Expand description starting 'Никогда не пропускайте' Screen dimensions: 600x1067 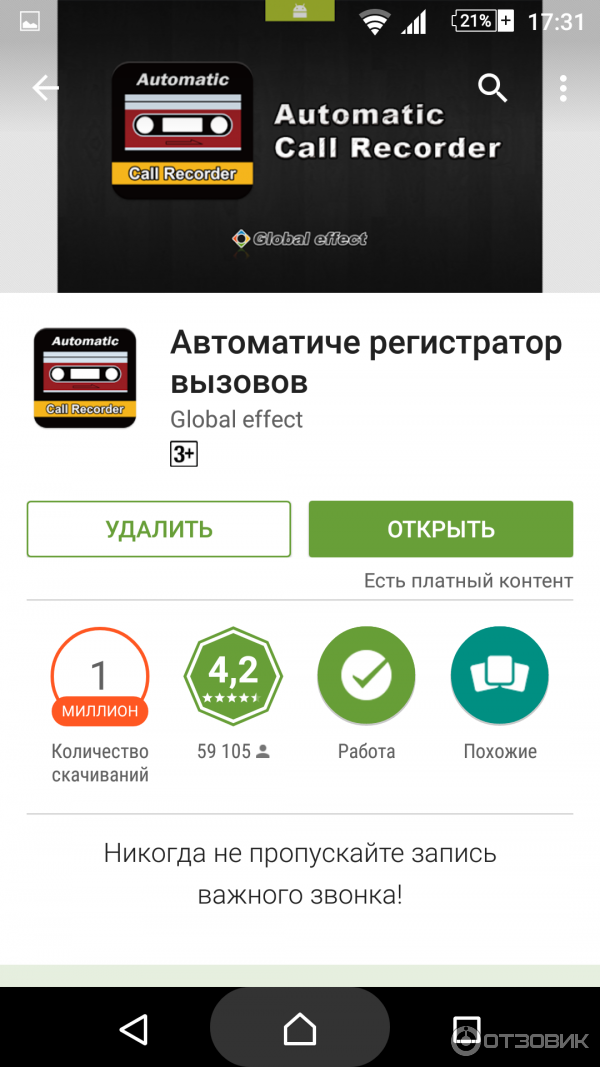300,874
